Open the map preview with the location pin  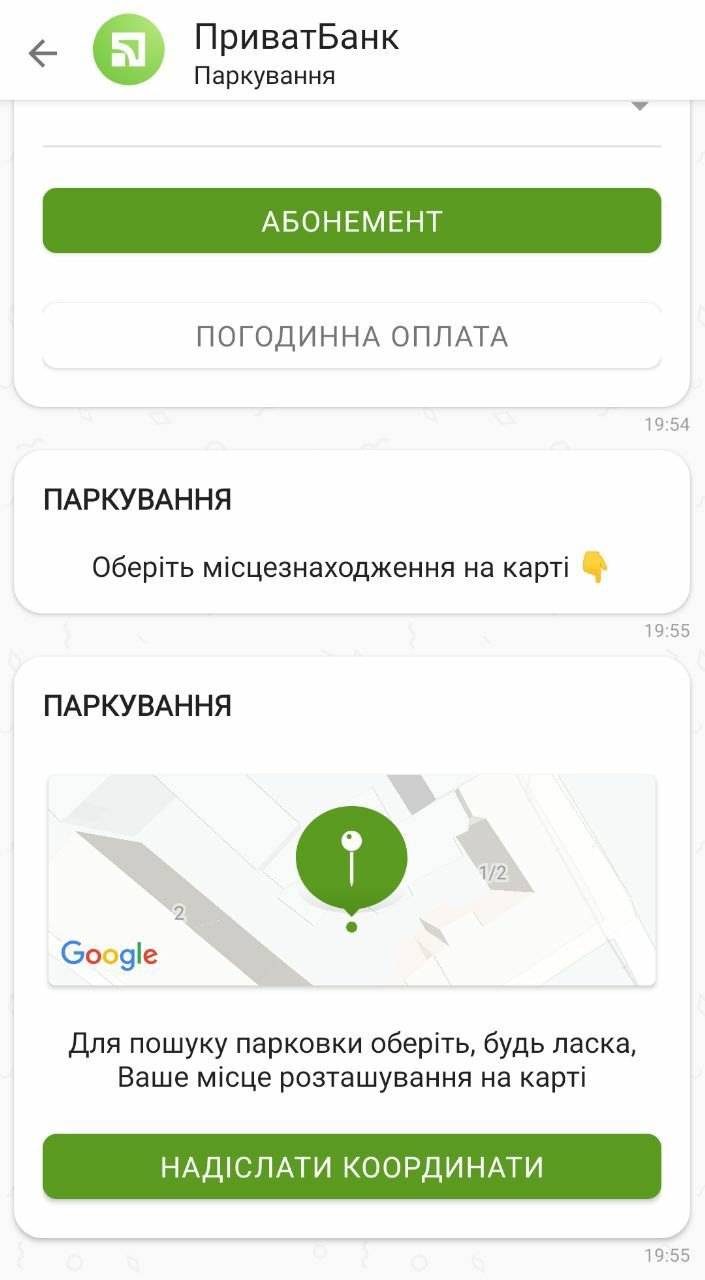(x=352, y=880)
